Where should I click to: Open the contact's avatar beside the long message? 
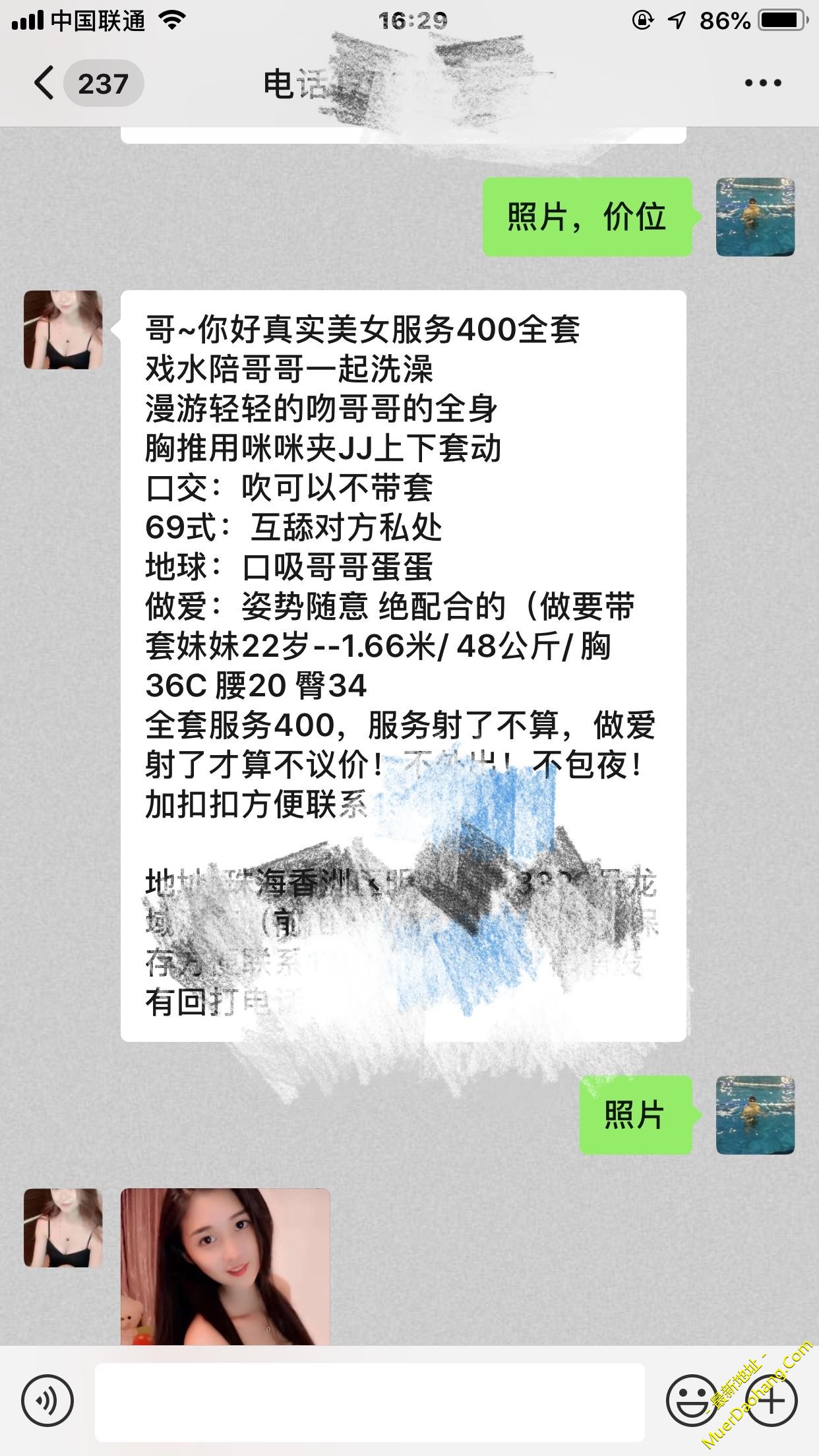(63, 330)
